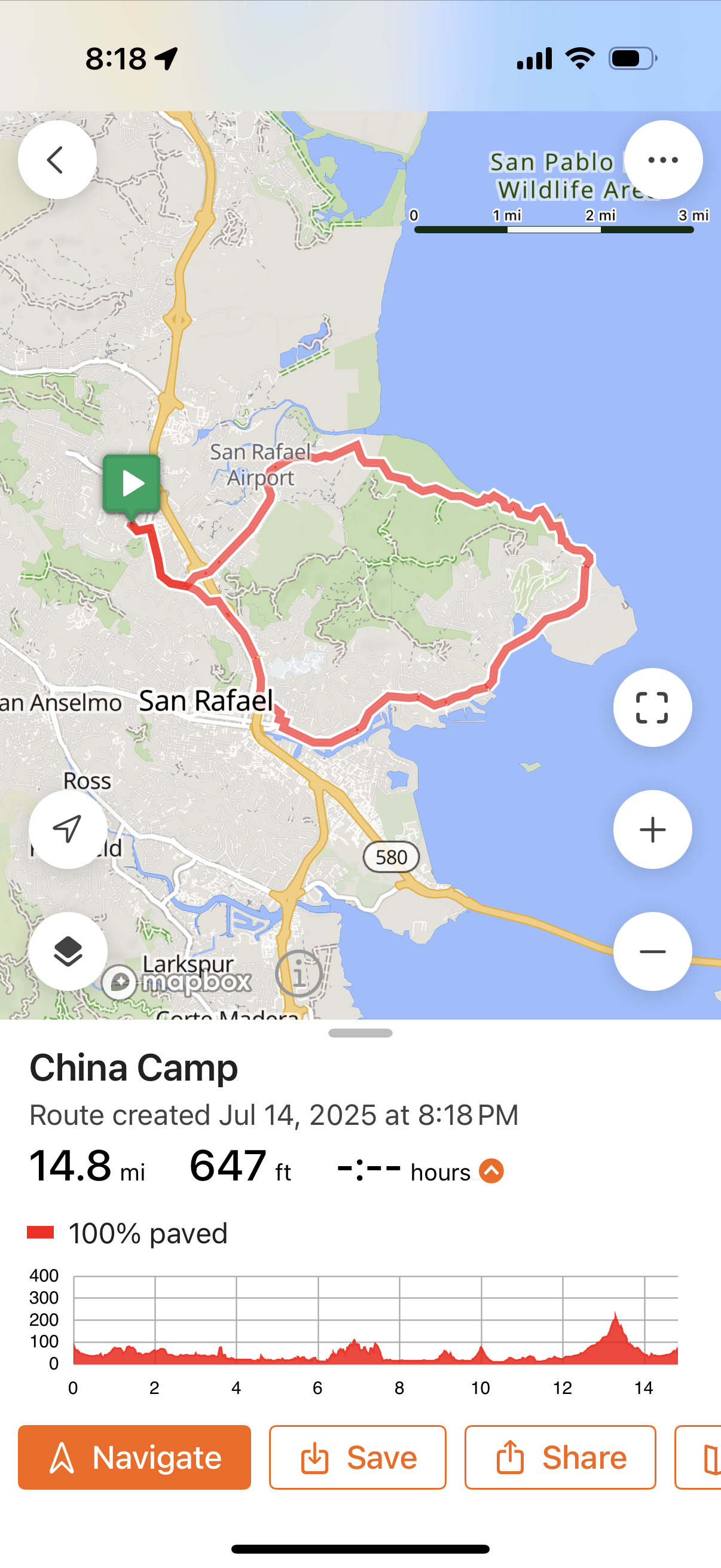721x1568 pixels.
Task: Expand the estimated hours details
Action: click(491, 1170)
